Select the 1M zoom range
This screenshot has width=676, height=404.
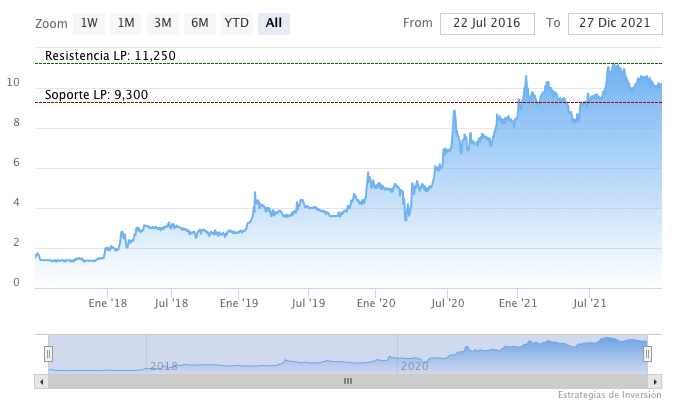(126, 23)
